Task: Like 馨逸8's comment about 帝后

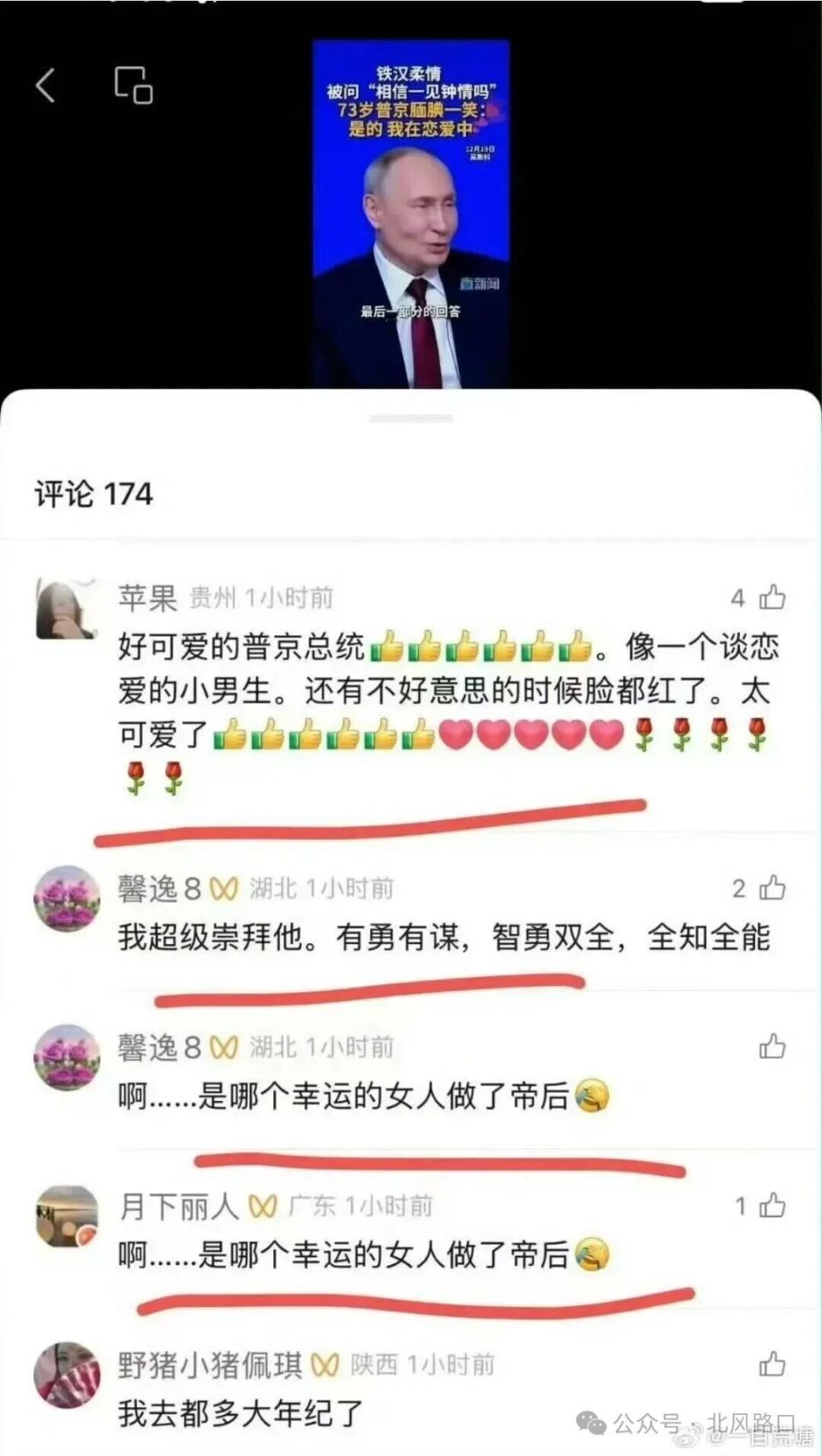Action: tap(771, 1046)
